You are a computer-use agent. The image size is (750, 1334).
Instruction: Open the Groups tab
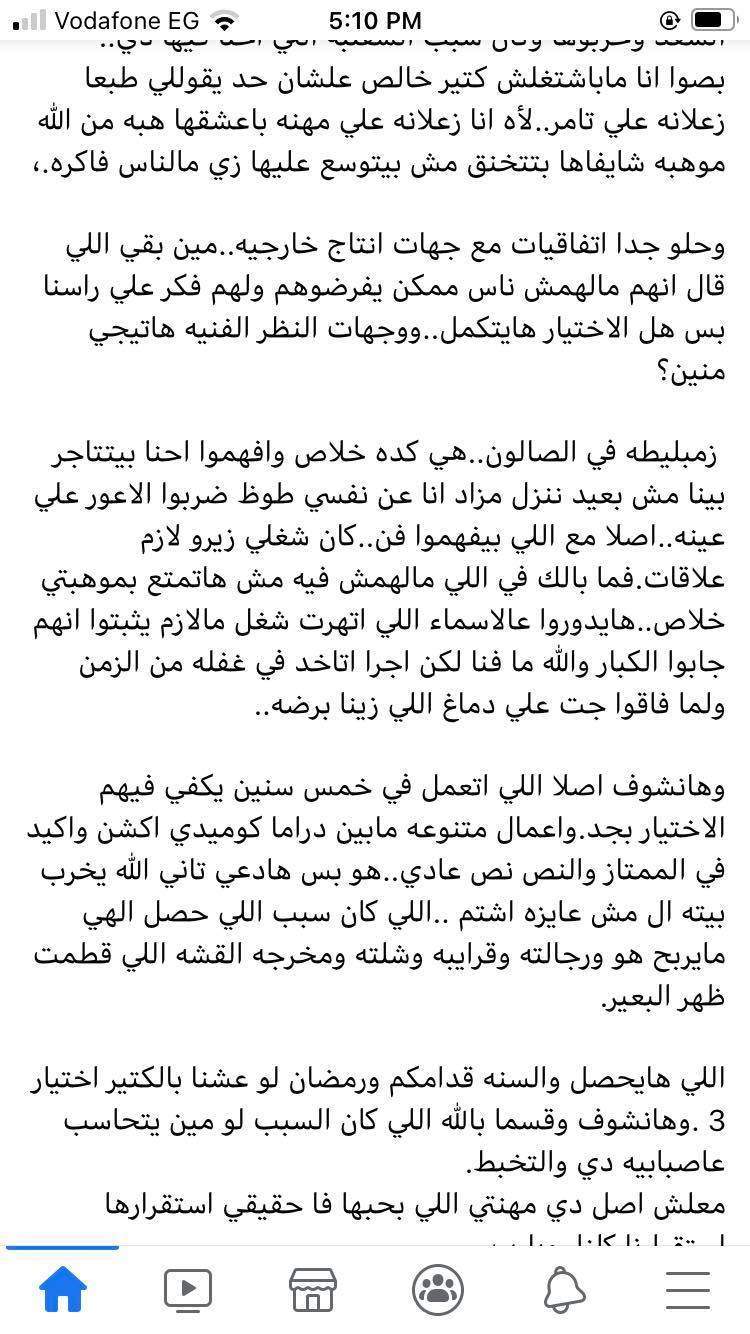[x=437, y=1289]
